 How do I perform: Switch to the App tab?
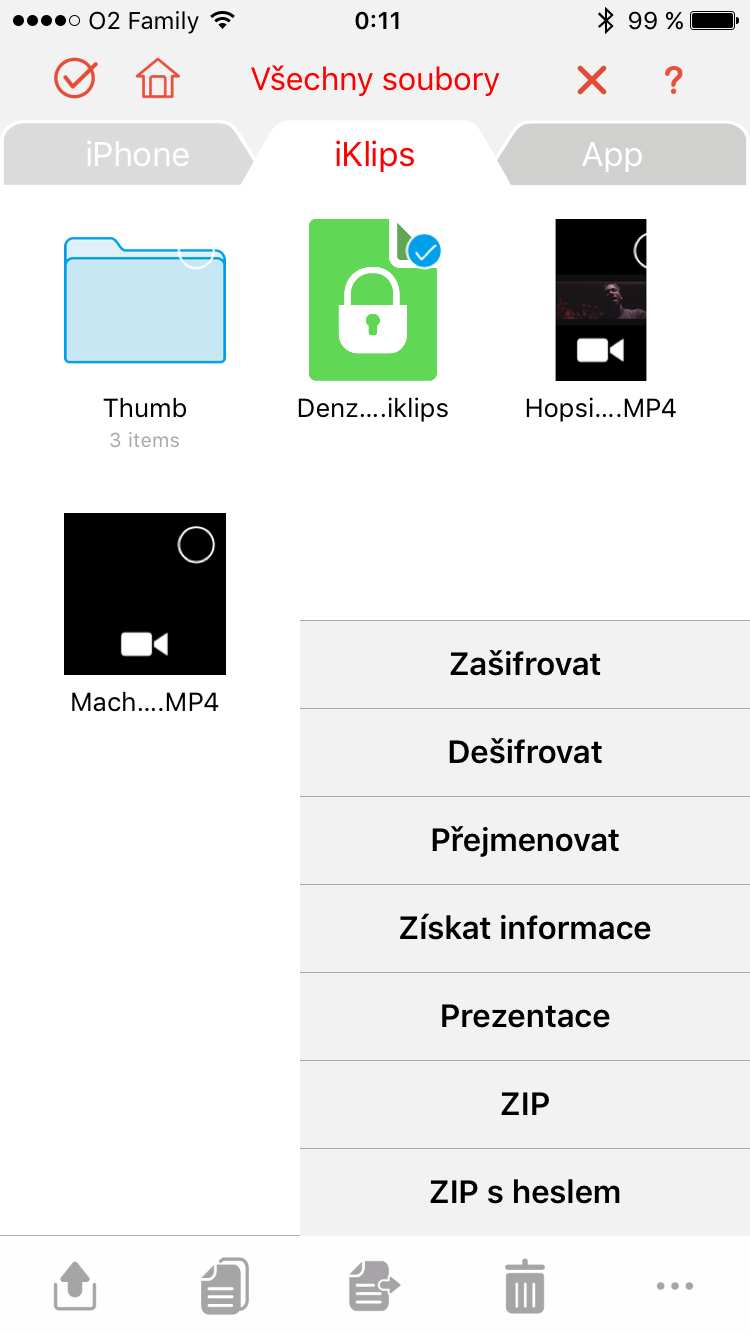point(612,155)
